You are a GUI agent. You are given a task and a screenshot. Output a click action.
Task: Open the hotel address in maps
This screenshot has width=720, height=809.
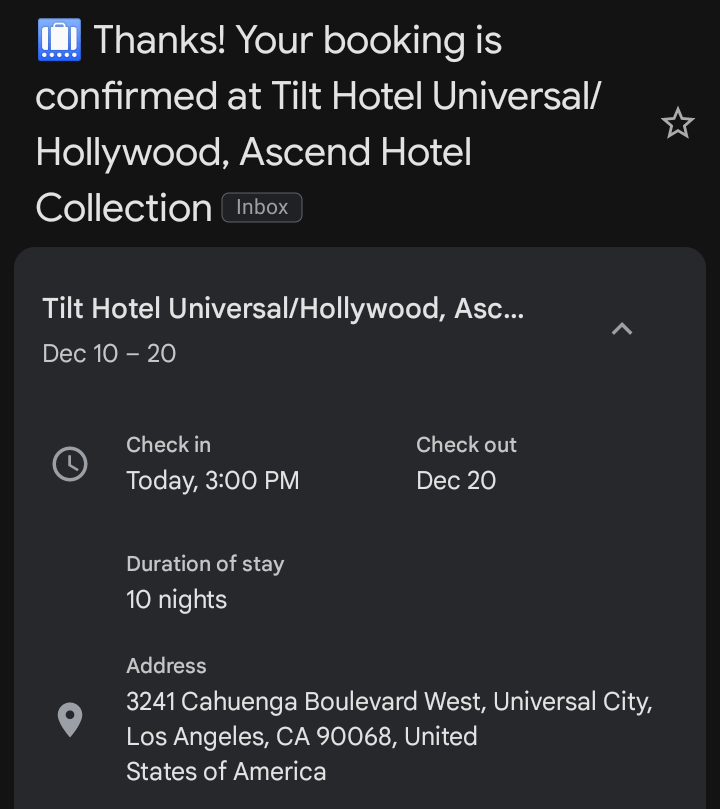point(388,736)
